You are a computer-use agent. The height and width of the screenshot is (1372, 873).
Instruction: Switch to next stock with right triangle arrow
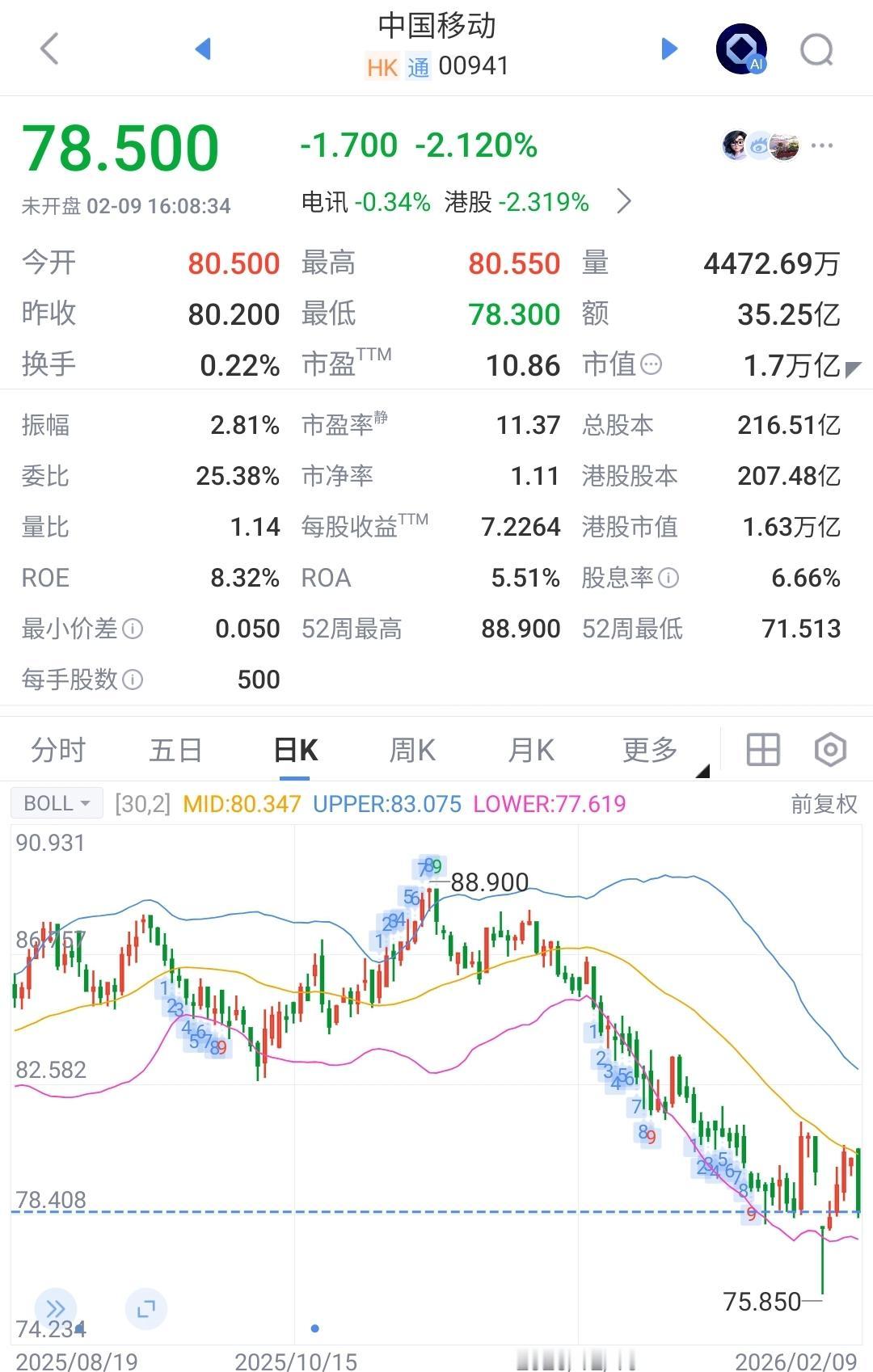point(668,48)
